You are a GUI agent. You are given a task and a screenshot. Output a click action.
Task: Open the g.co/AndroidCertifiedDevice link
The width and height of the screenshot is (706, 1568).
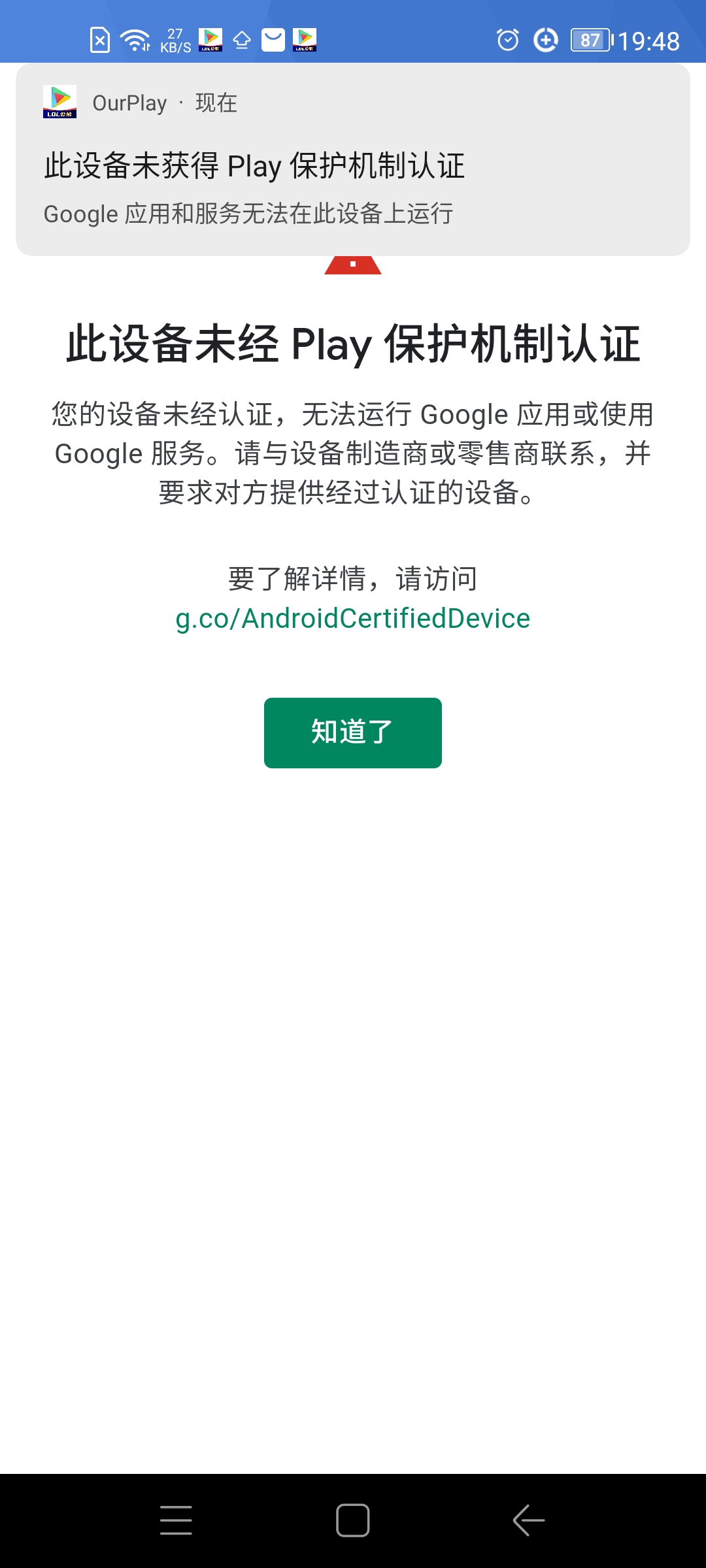click(x=353, y=619)
